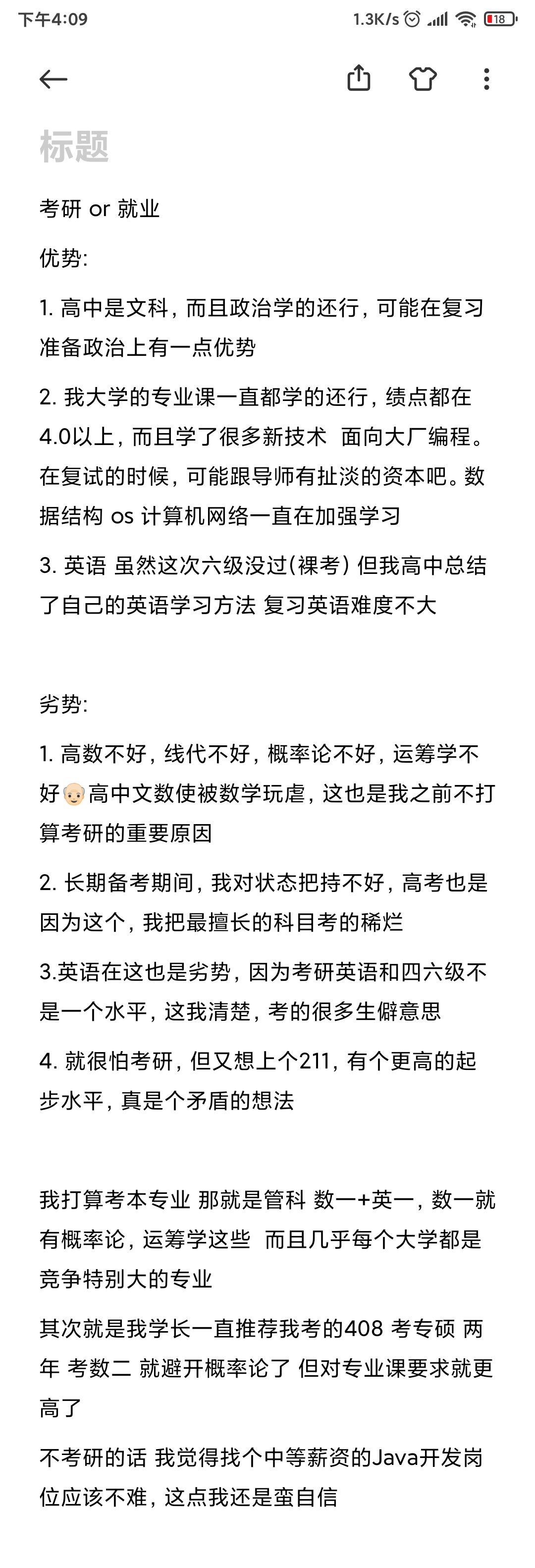The image size is (535, 1568).
Task: Go back using the arrow
Action: [x=53, y=79]
